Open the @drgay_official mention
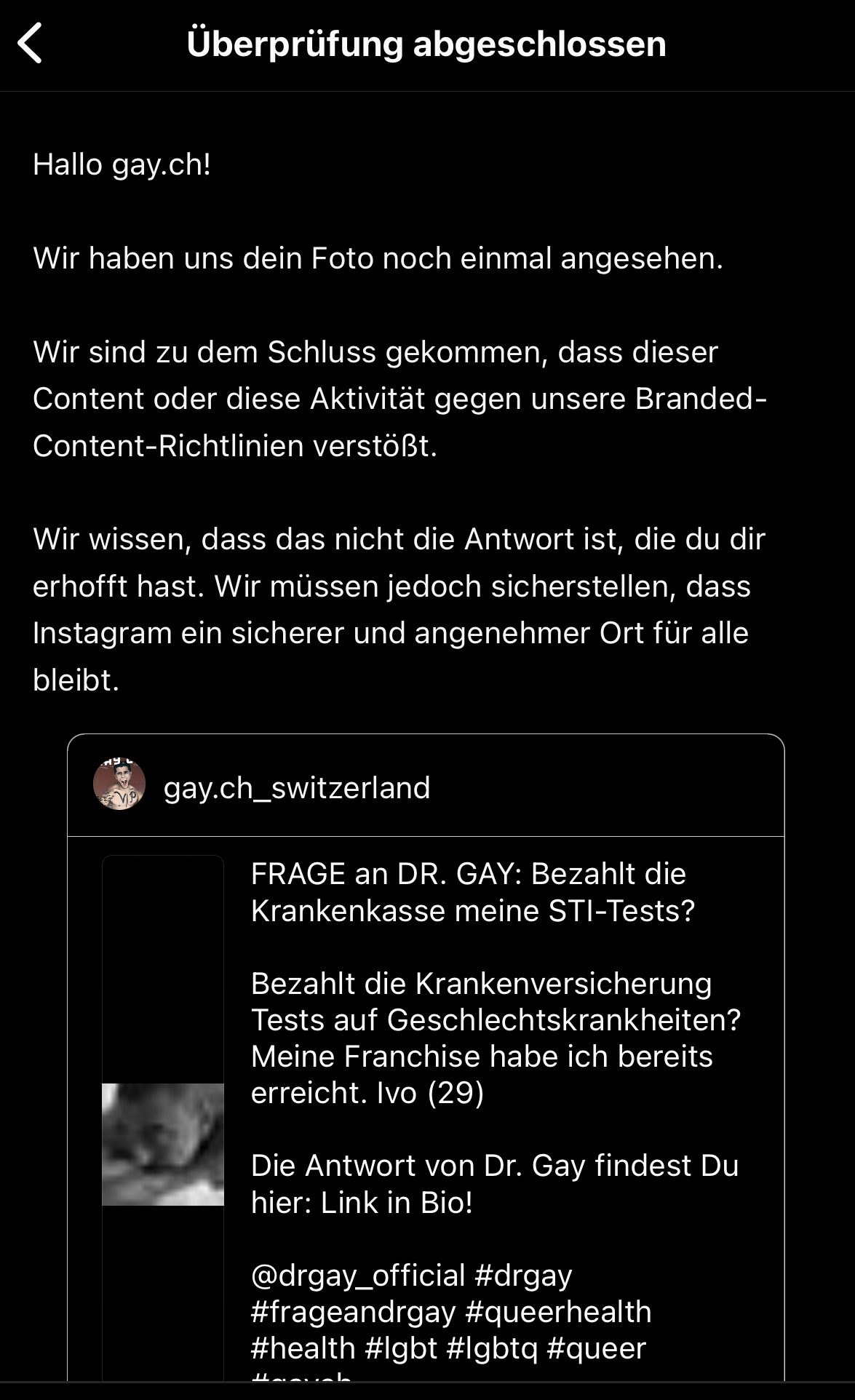 354,1275
